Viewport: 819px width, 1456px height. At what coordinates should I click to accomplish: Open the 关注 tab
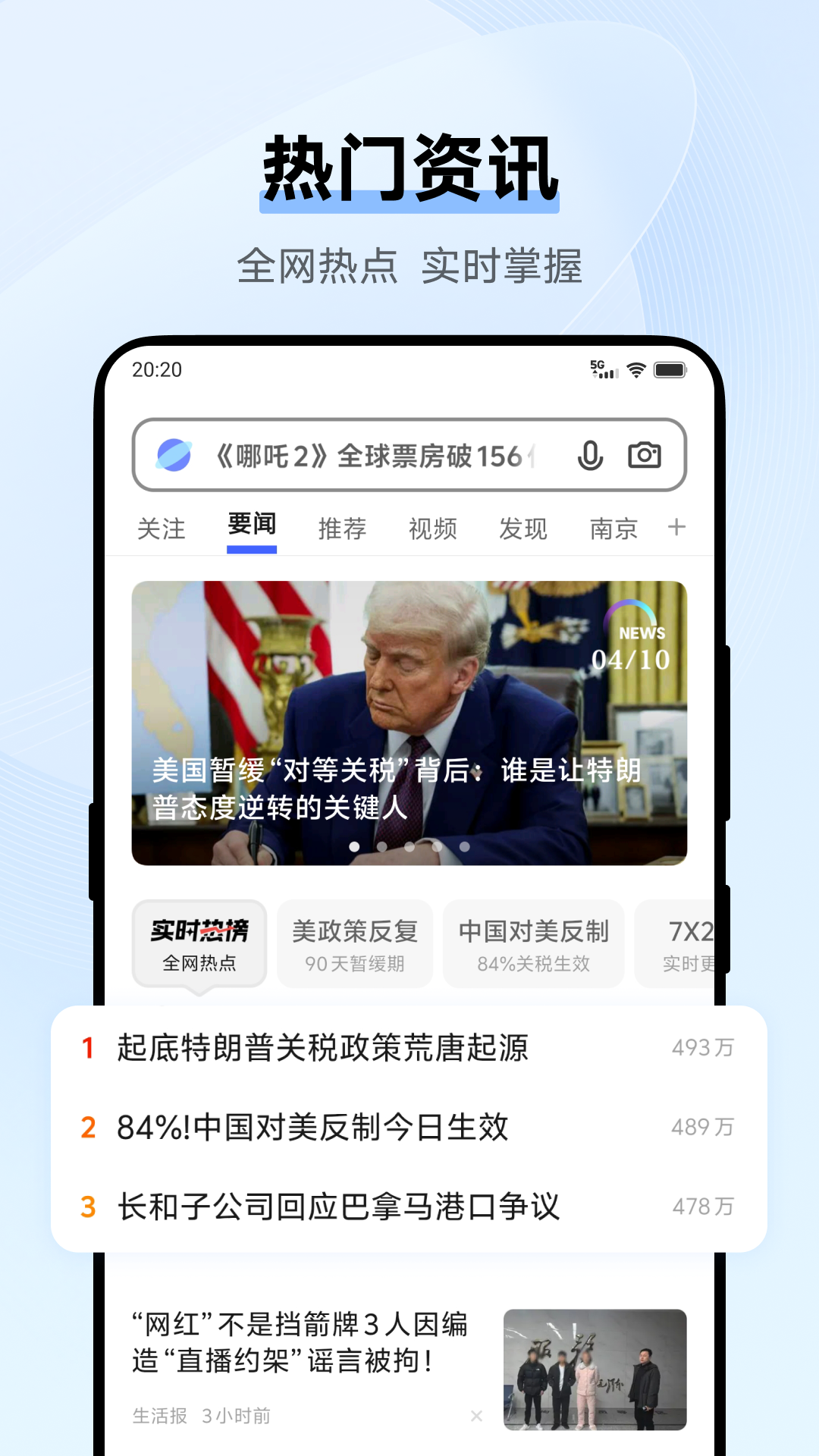162,529
